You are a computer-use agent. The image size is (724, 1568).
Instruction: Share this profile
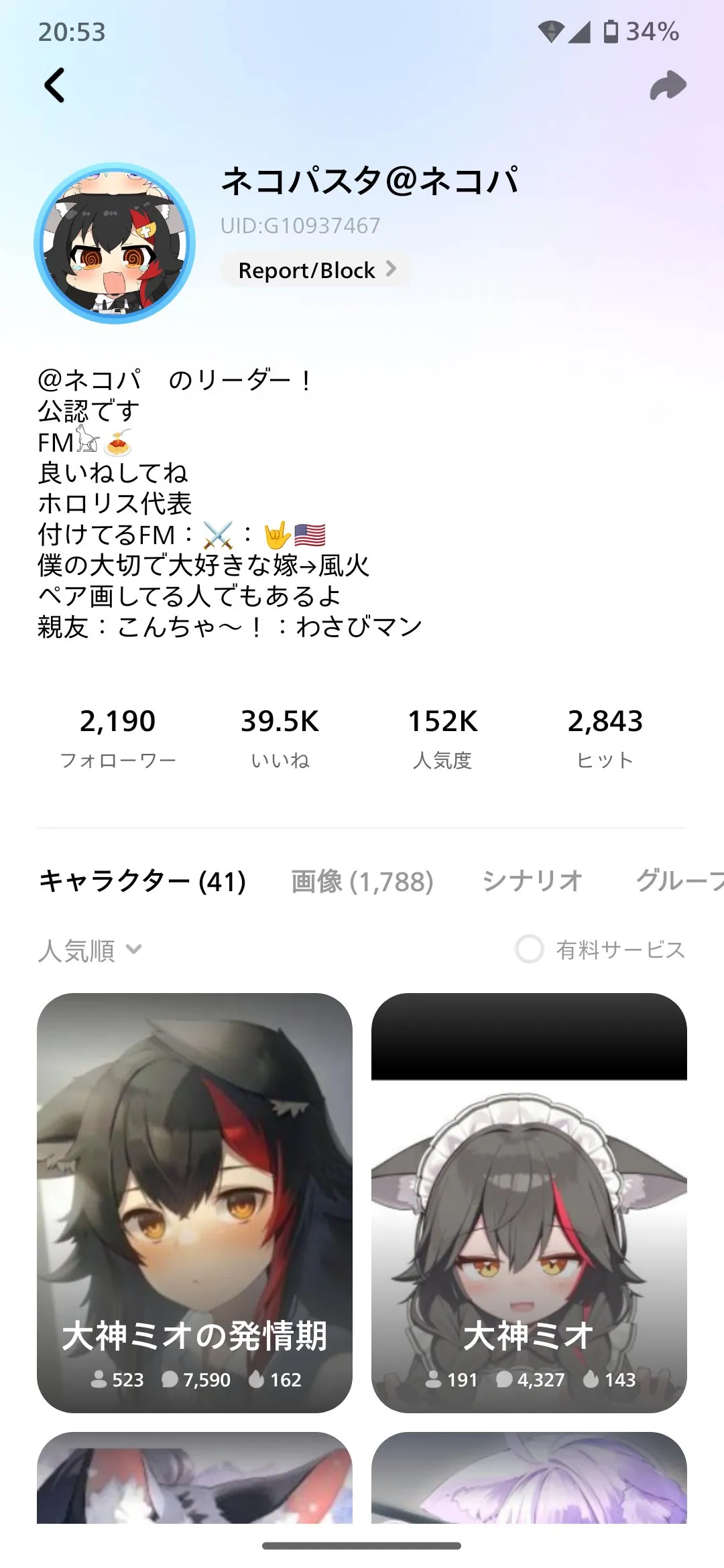pyautogui.click(x=668, y=86)
